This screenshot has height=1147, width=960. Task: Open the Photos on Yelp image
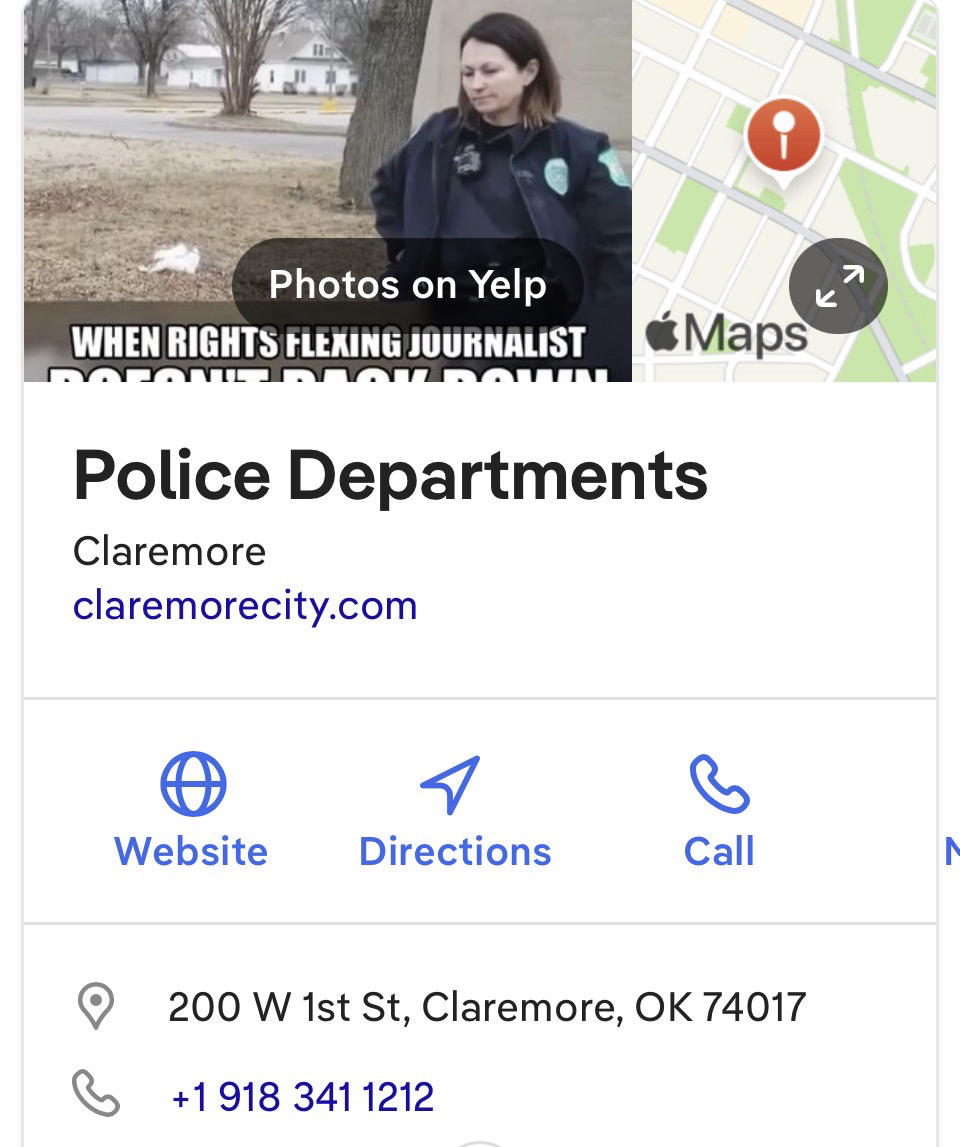click(408, 285)
